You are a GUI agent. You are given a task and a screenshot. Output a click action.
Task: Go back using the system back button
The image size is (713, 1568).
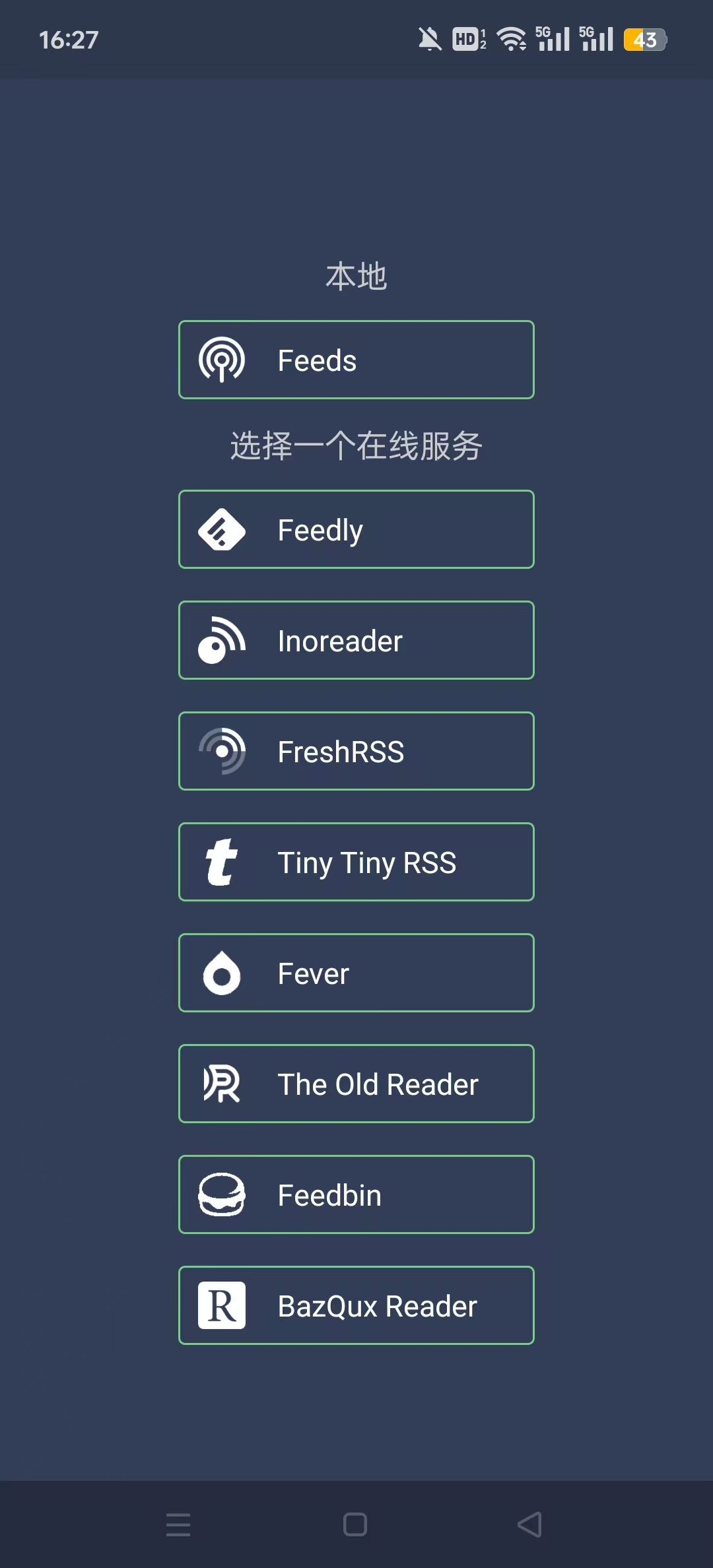coord(529,1524)
